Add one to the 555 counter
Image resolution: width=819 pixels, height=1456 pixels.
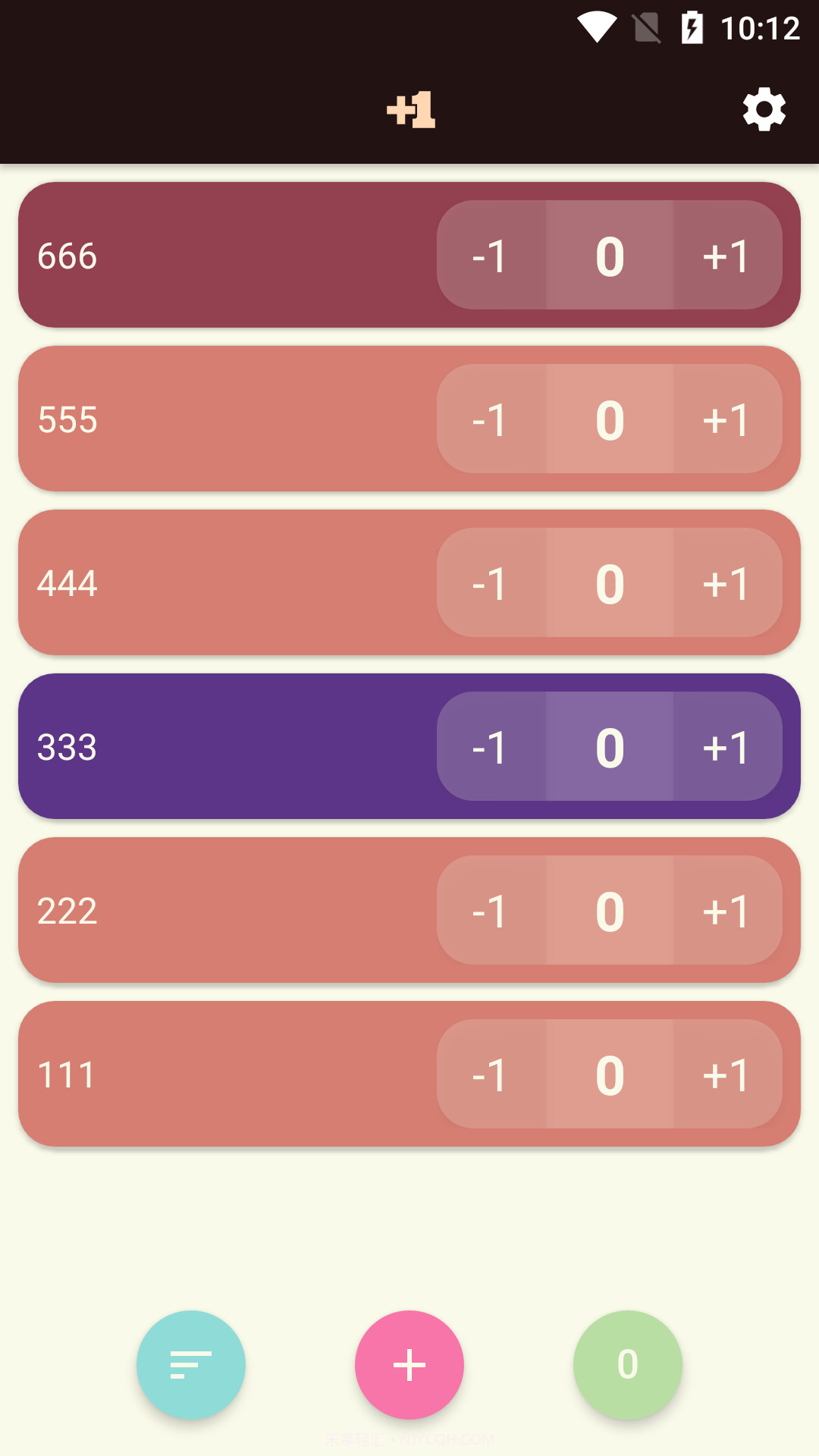point(726,419)
